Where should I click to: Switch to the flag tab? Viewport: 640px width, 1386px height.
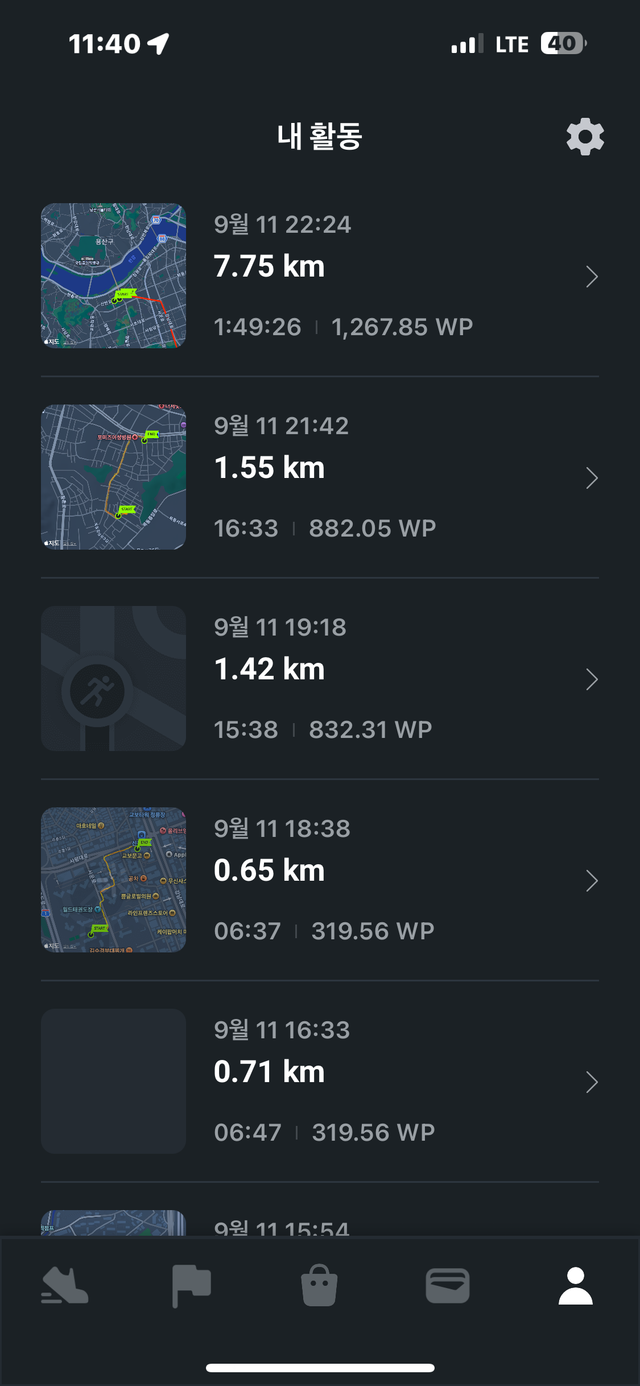(191, 1286)
